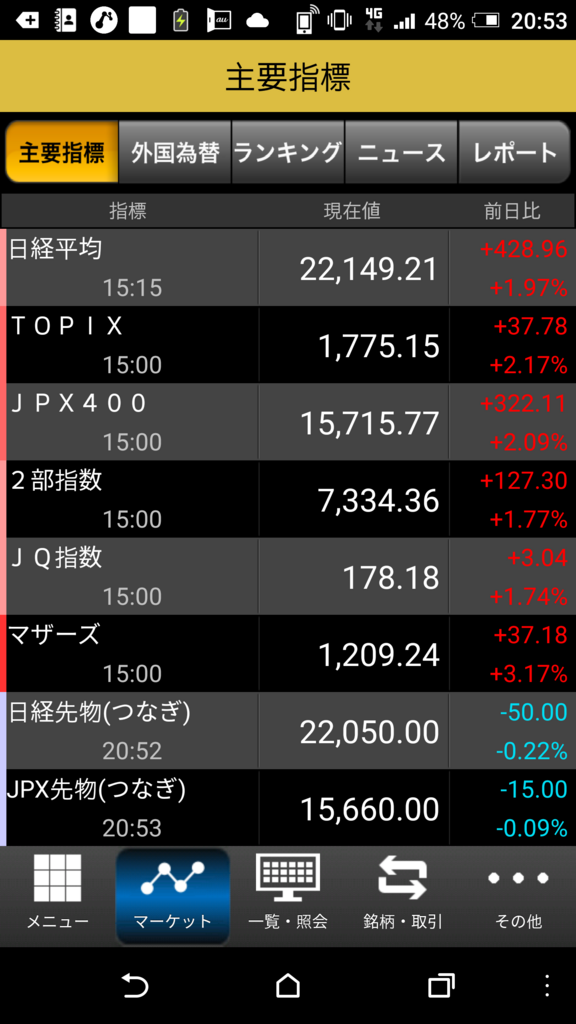Switch to 一覧・照会 in bottom bar
Screen dimensions: 576x1024
click(288, 896)
